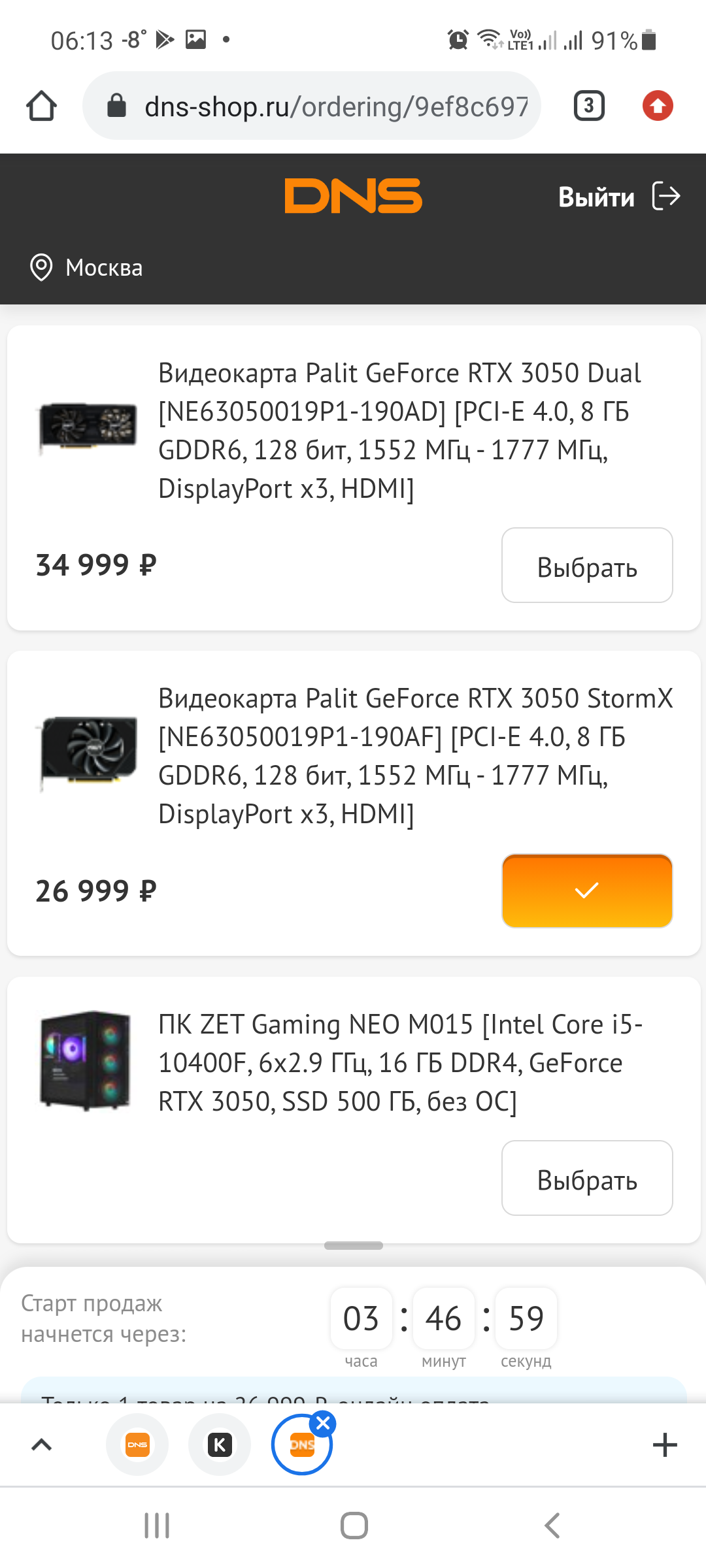Tap the red update arrow icon
This screenshot has height=1568, width=706.
pos(658,106)
